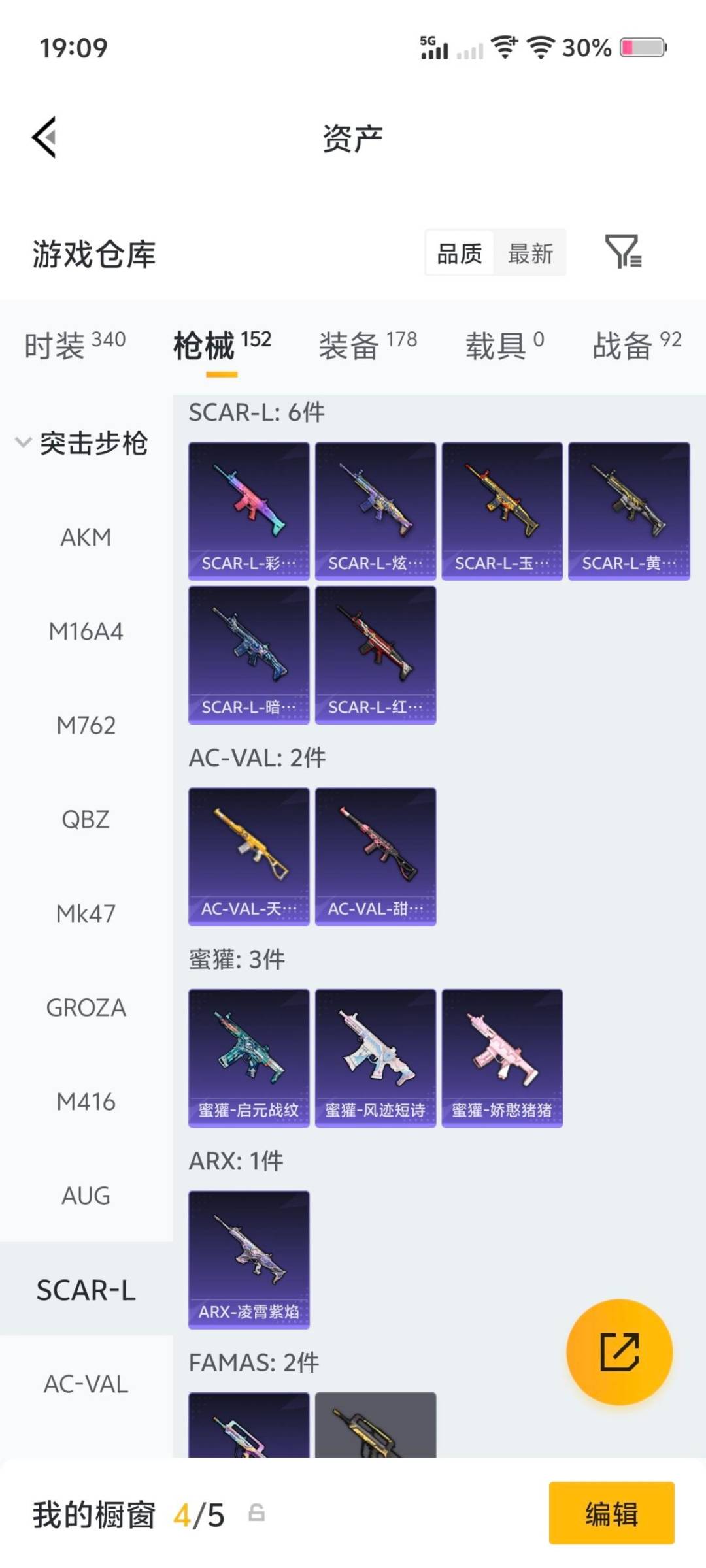View the 蜜獾-娇憨猪猪 weapon skin
Viewport: 706px width, 1568px height.
point(503,1056)
